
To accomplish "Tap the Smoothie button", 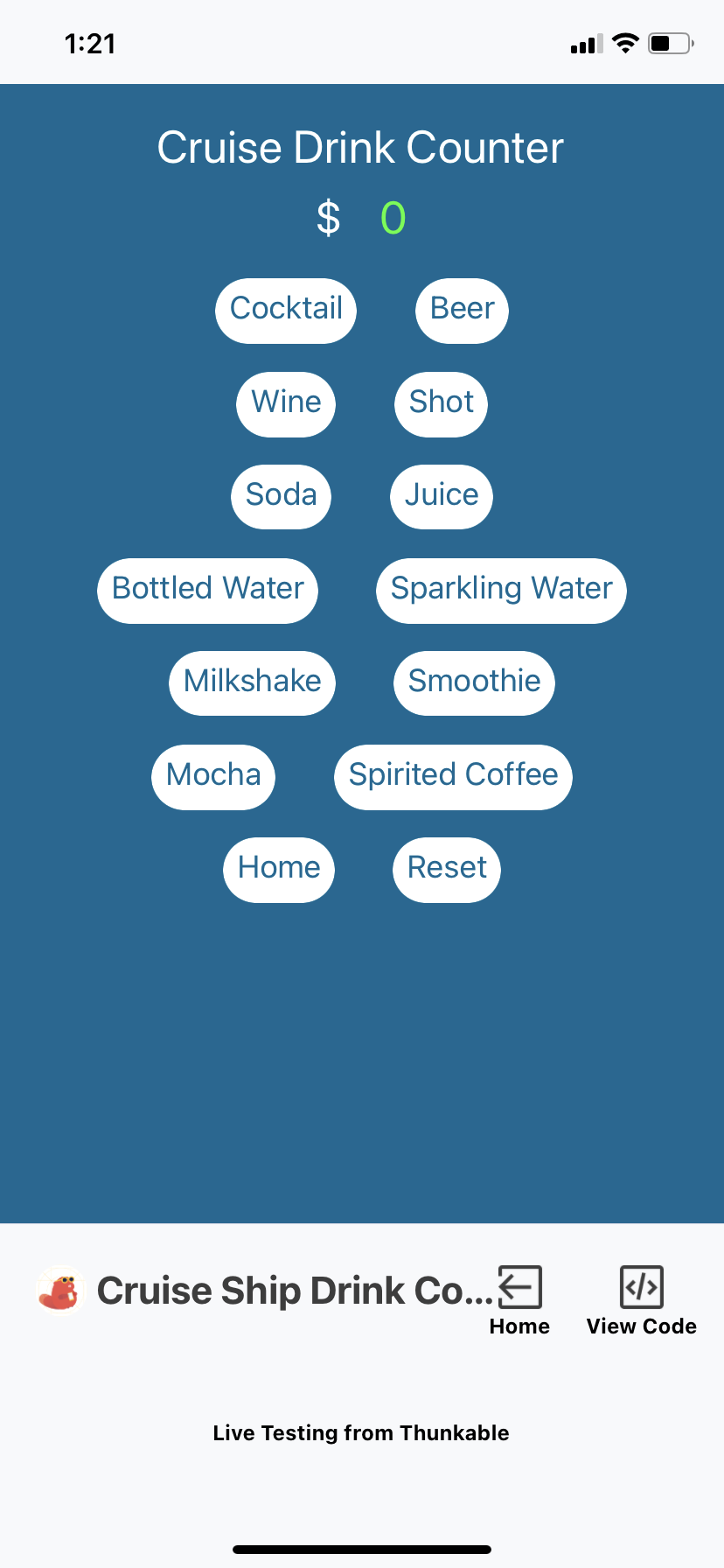I will [x=474, y=683].
